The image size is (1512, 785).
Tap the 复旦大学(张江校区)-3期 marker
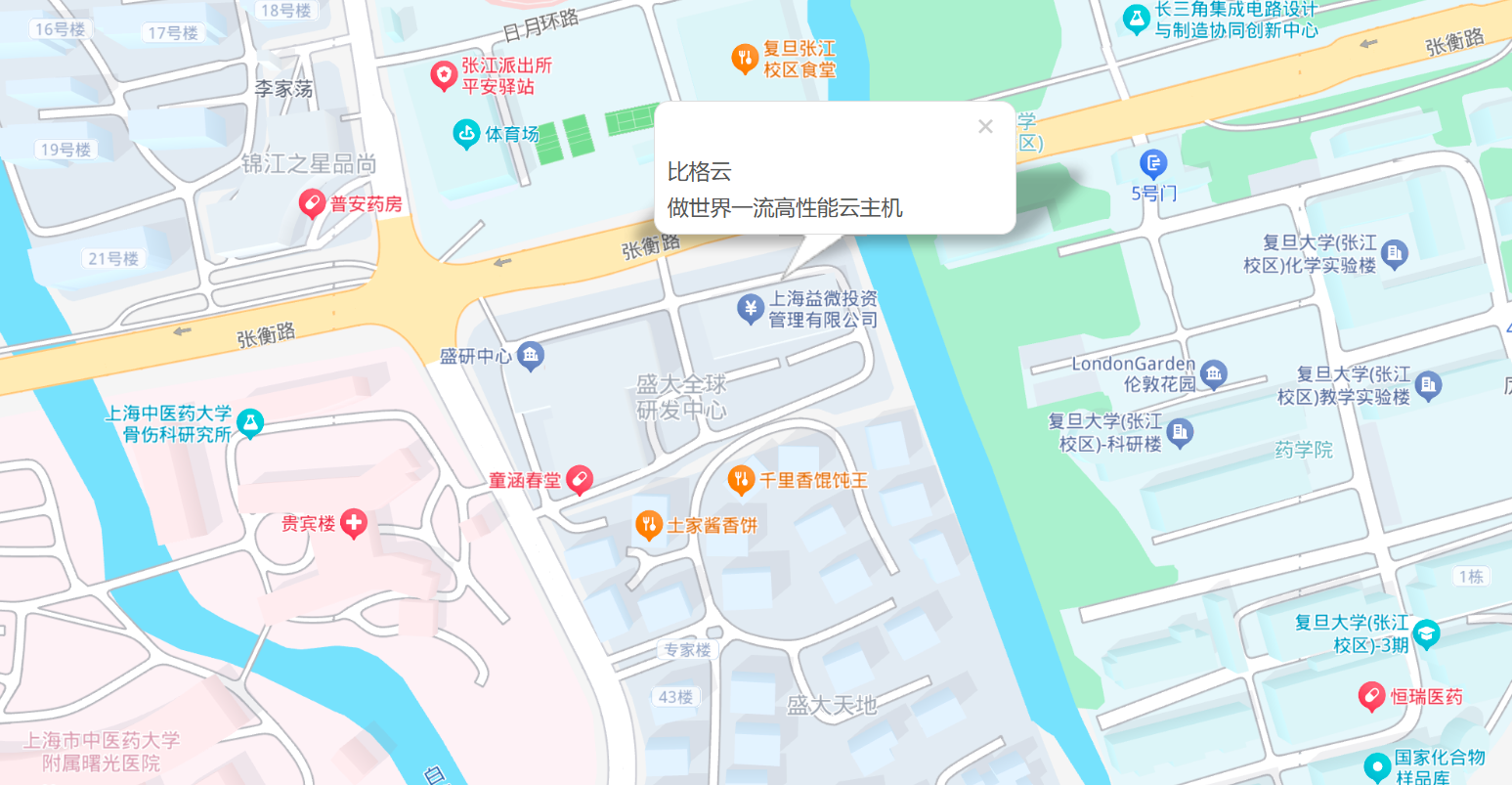click(1426, 633)
